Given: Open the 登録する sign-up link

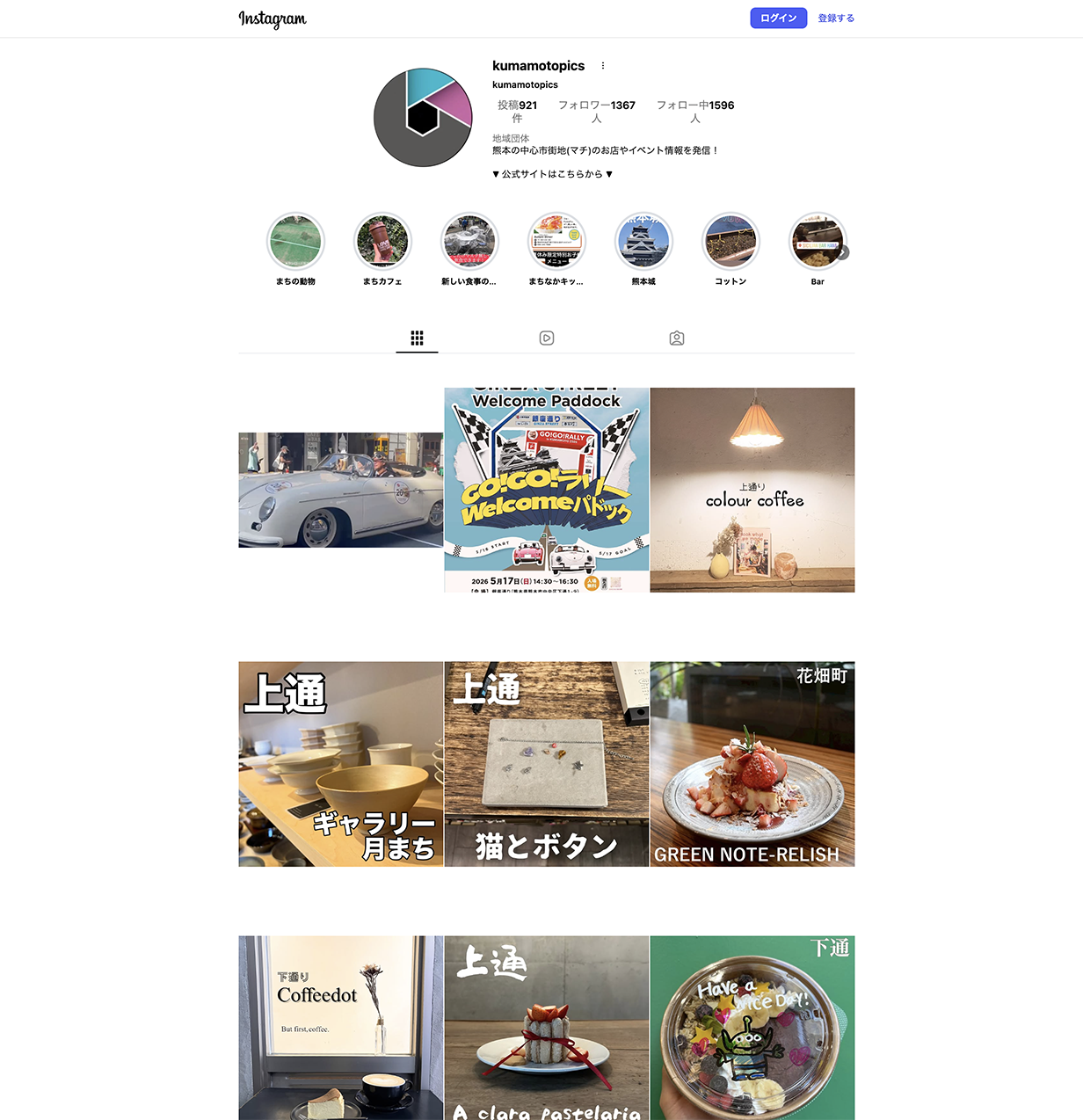Looking at the screenshot, I should (x=836, y=18).
